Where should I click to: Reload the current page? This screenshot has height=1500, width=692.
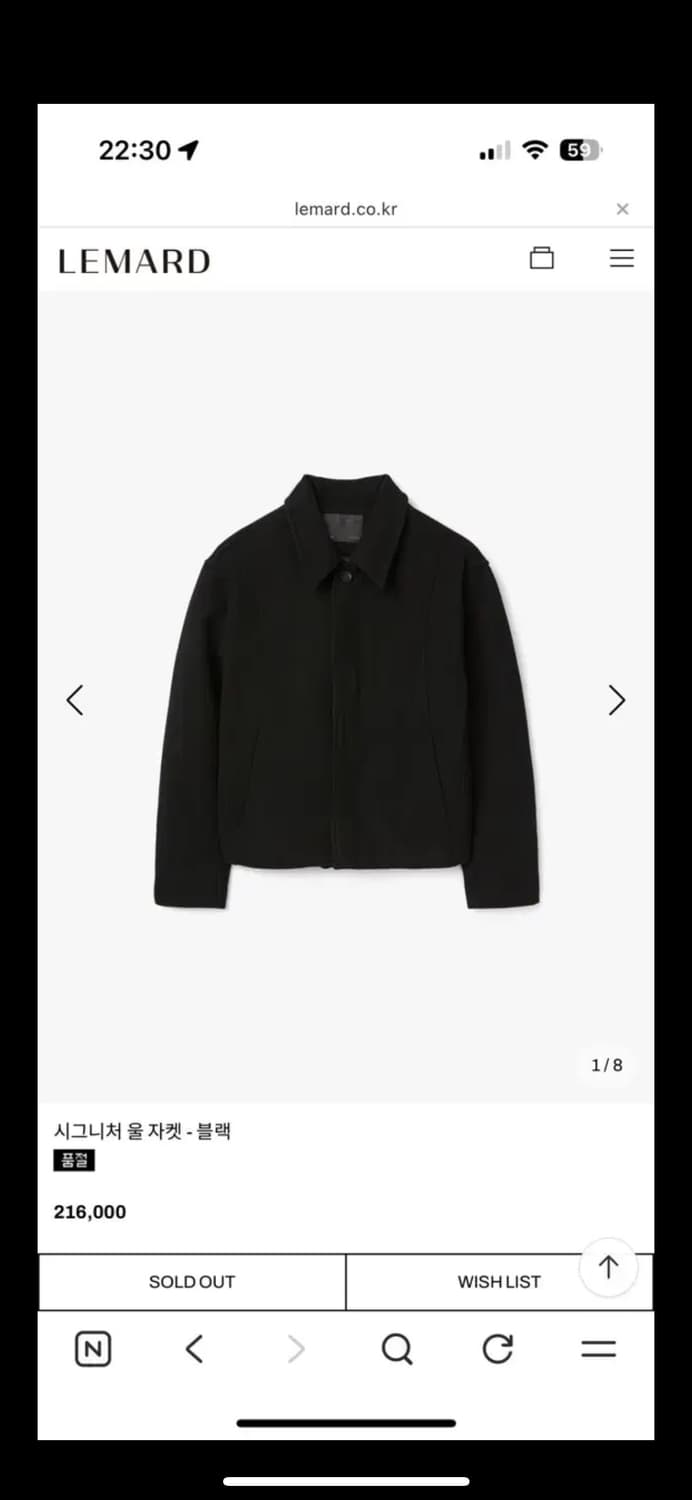pyautogui.click(x=497, y=1349)
